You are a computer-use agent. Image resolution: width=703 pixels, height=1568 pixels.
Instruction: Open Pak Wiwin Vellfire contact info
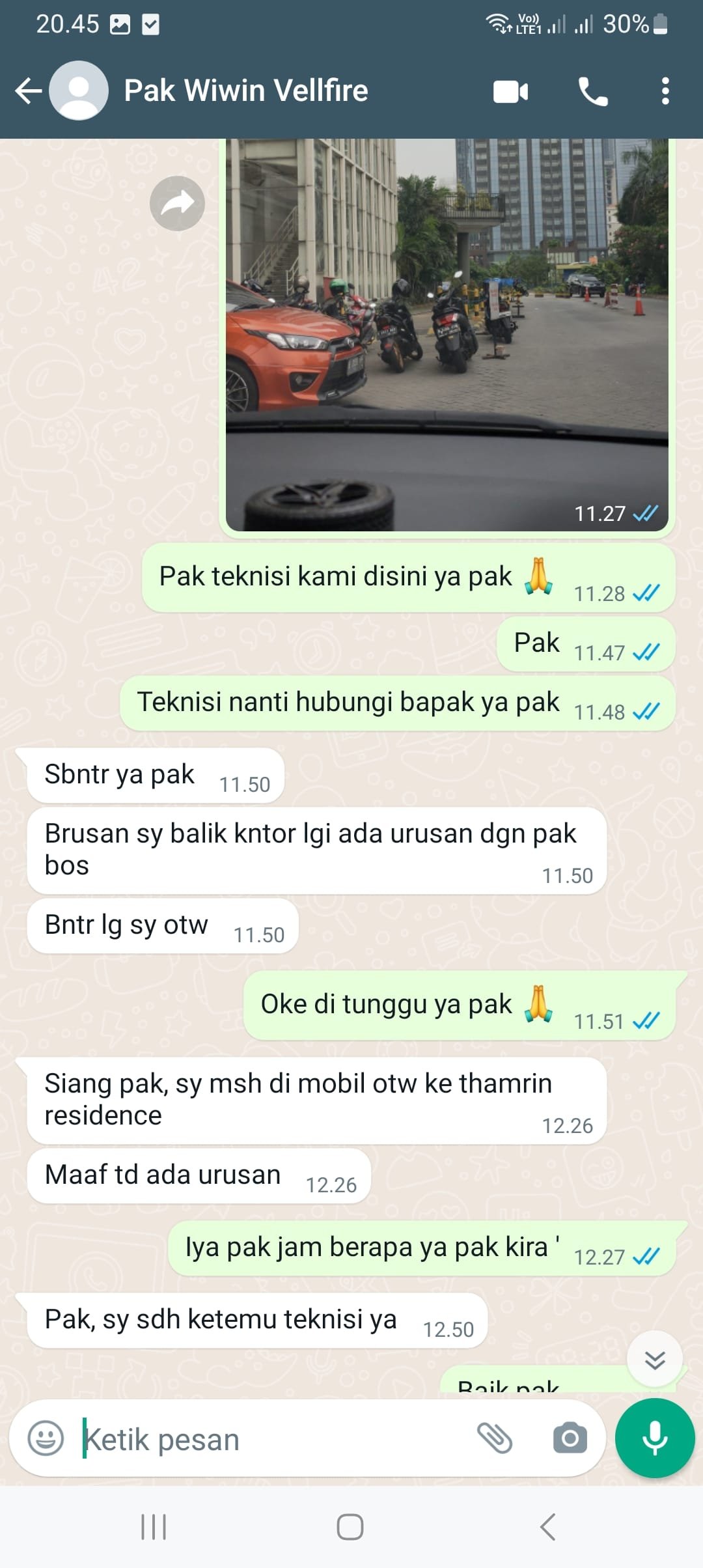pos(246,91)
